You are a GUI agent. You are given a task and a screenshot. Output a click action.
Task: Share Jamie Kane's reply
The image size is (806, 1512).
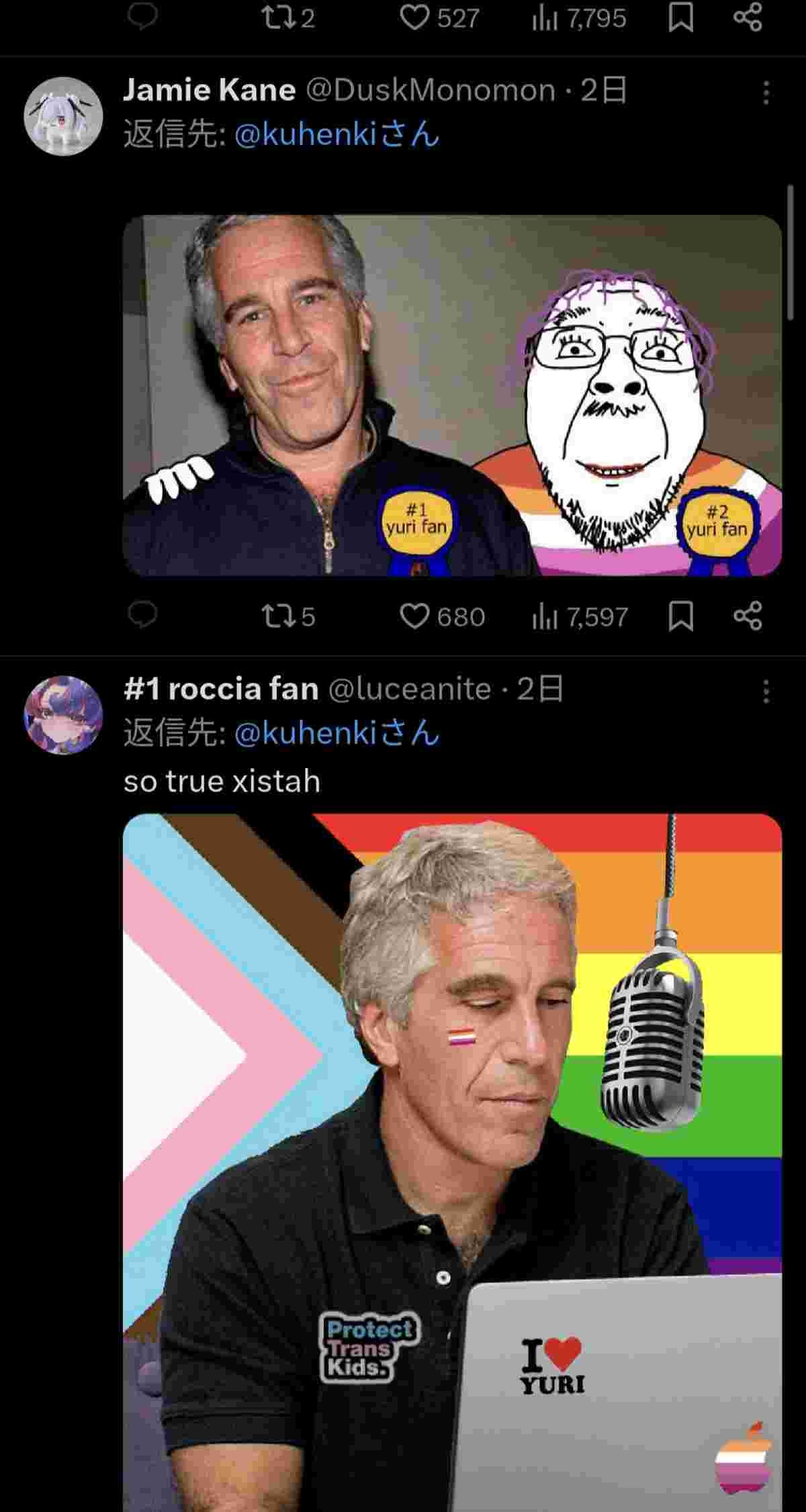point(748,616)
